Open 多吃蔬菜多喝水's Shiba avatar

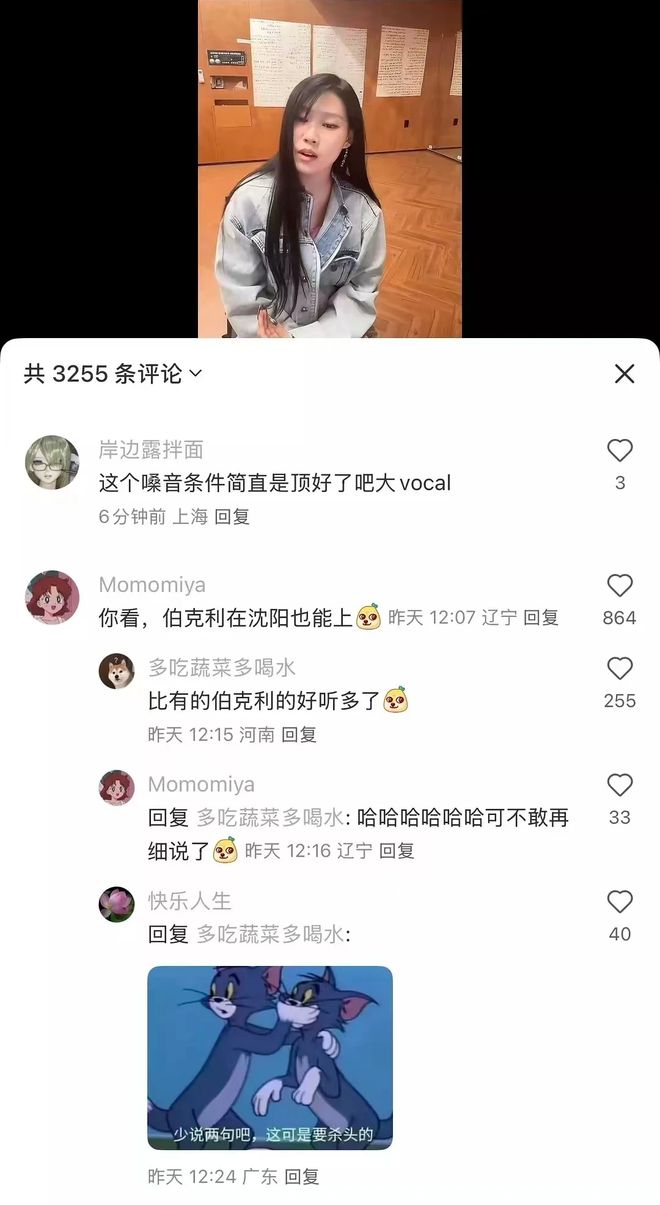116,671
